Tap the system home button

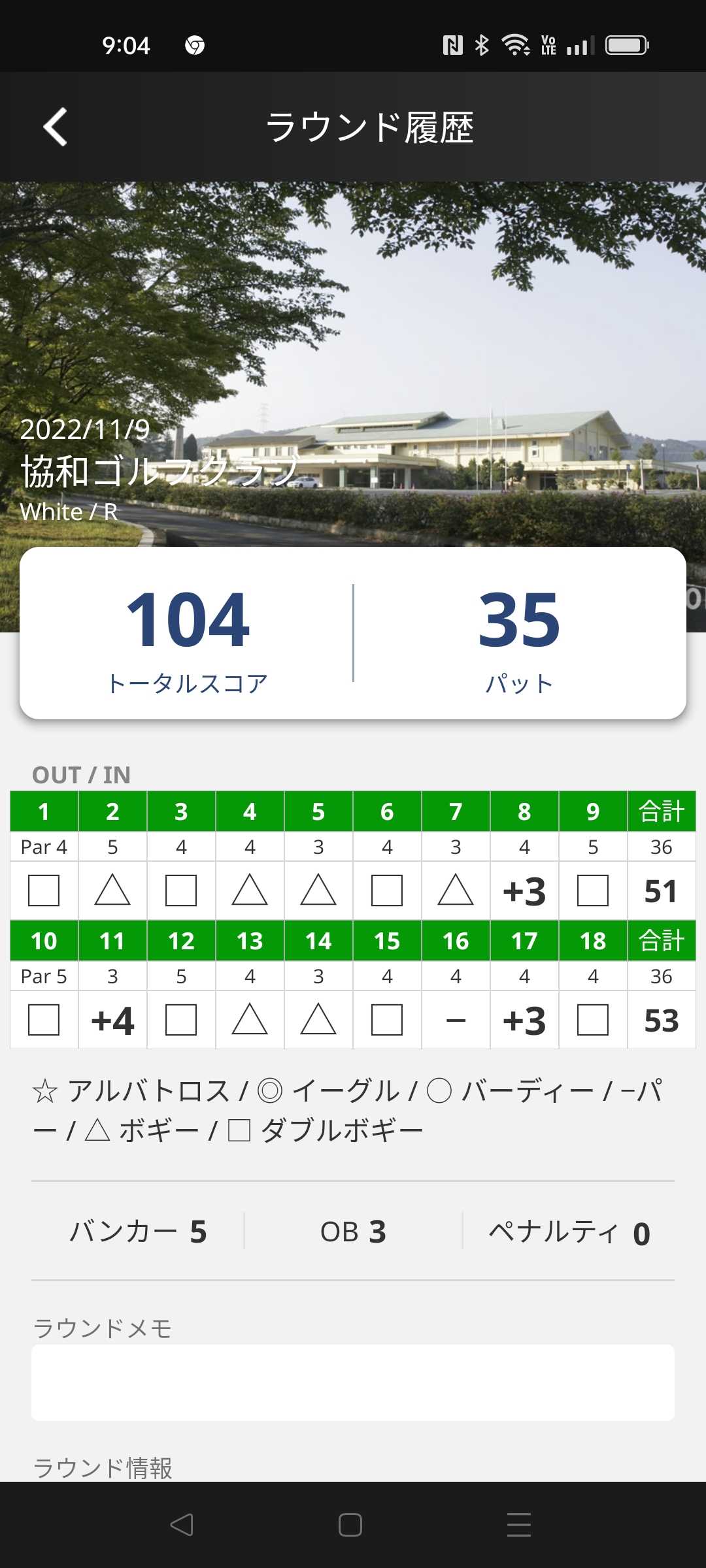(350, 1525)
